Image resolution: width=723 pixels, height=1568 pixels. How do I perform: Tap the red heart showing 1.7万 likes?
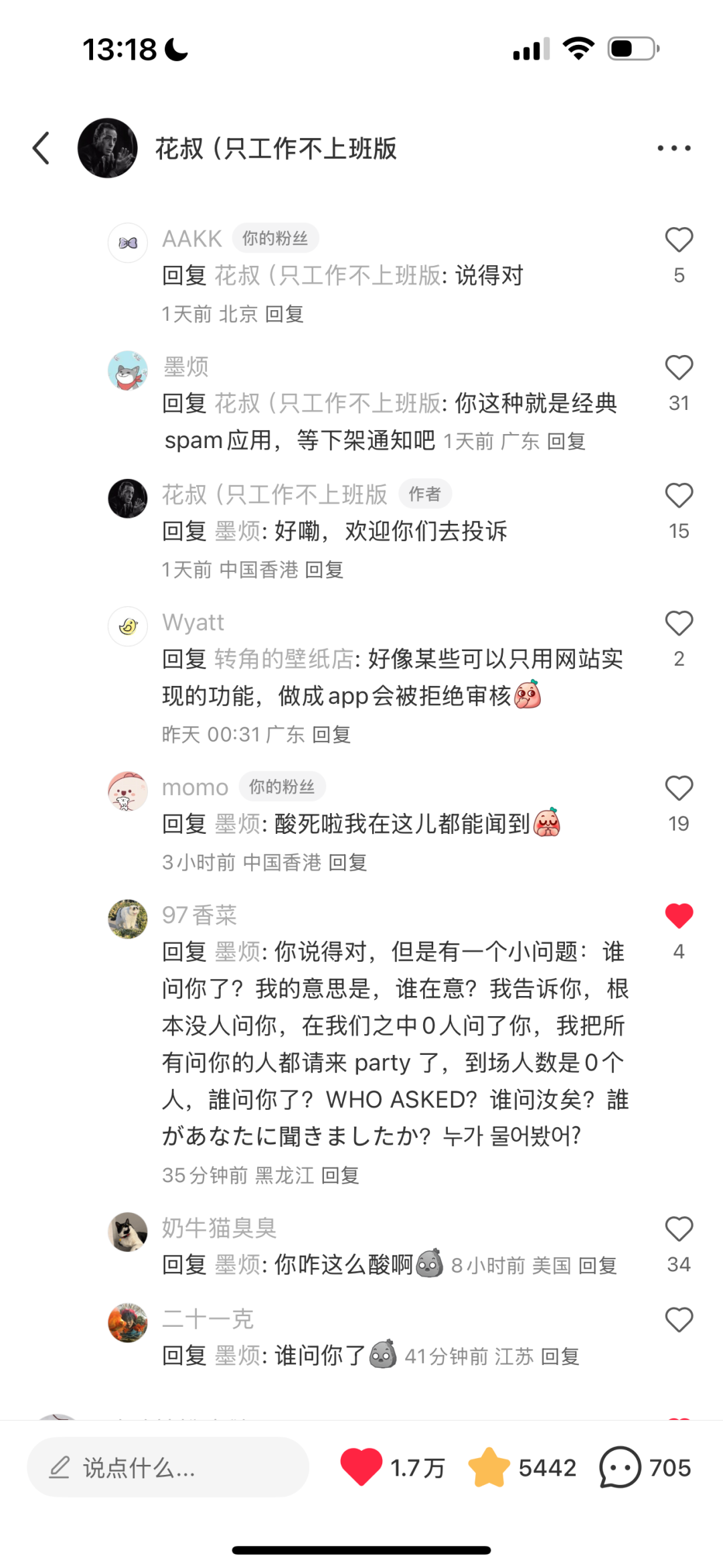click(361, 1468)
